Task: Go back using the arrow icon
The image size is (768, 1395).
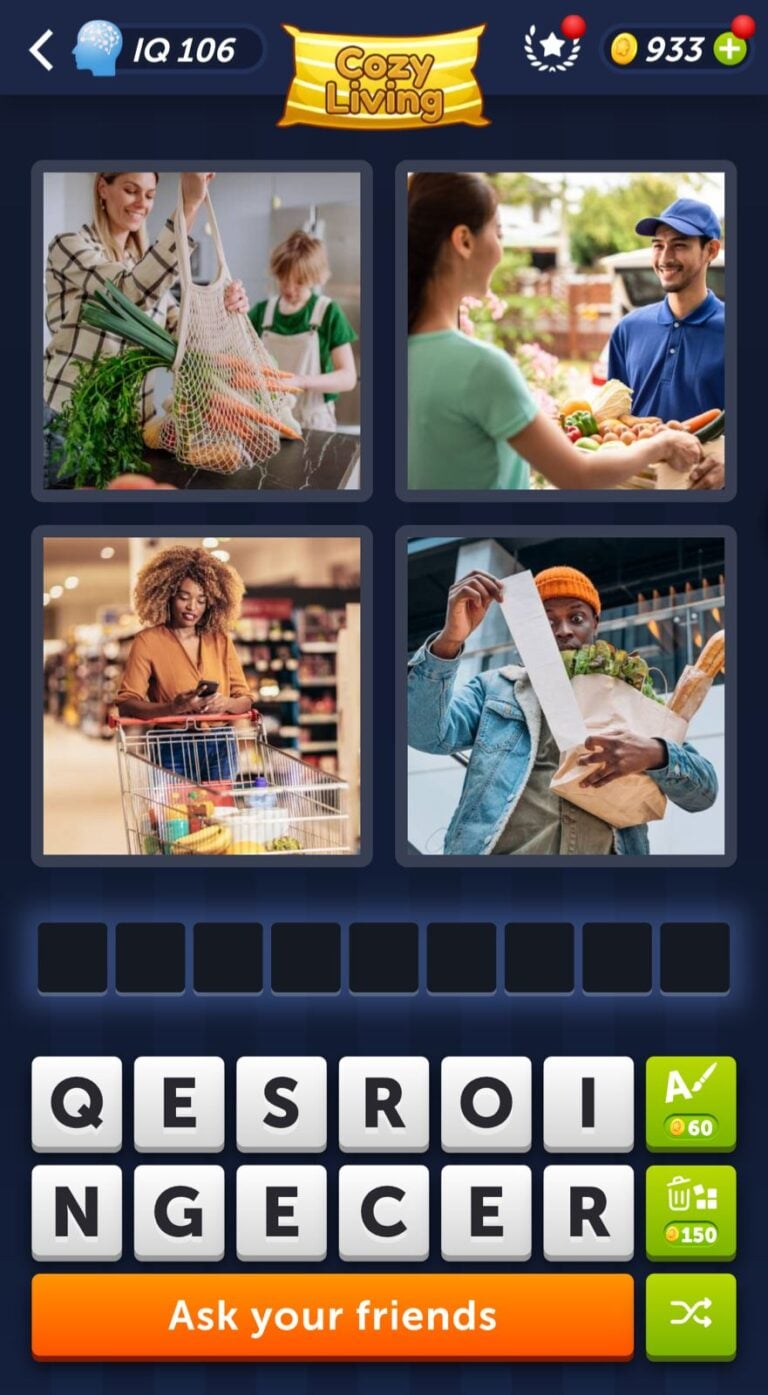Action: [40, 49]
